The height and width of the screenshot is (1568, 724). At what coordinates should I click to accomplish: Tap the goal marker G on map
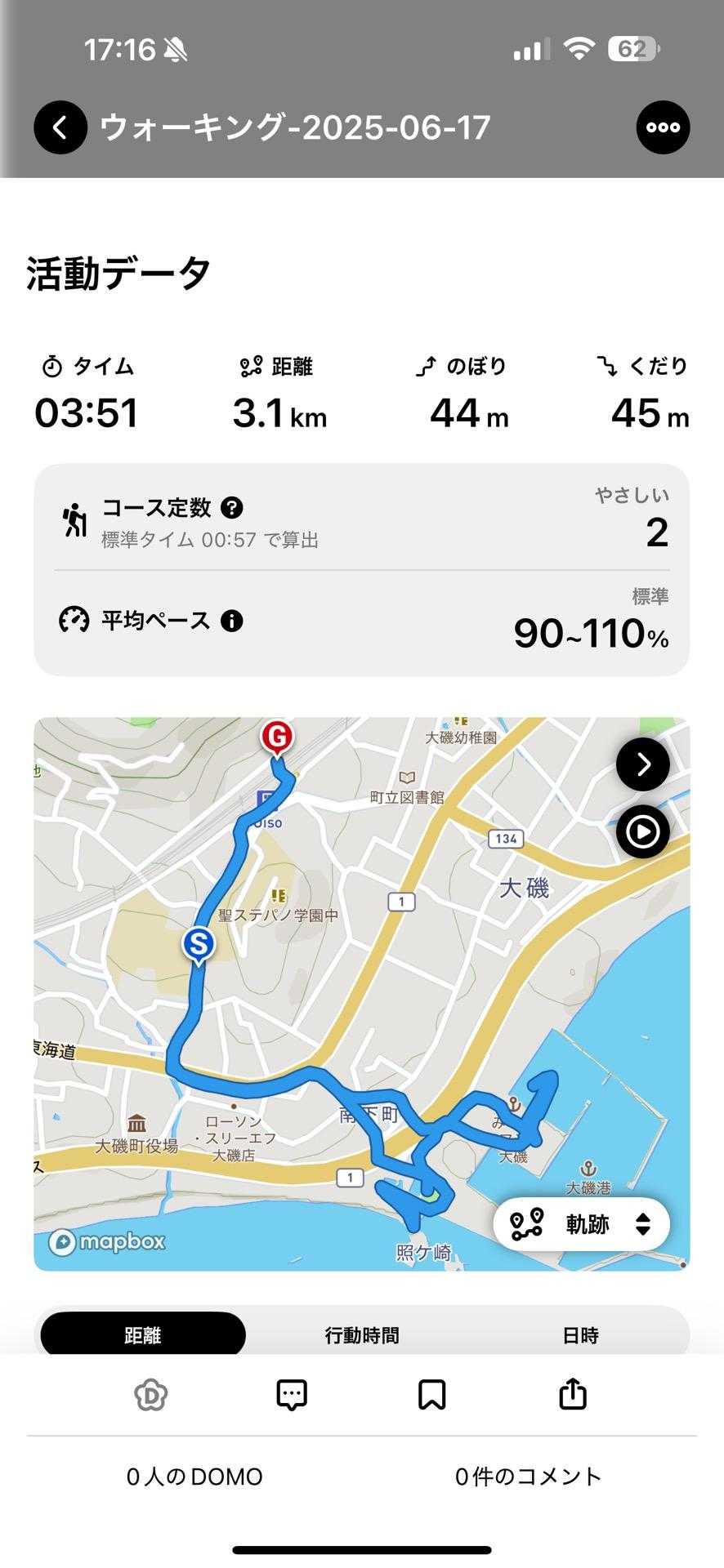277,739
